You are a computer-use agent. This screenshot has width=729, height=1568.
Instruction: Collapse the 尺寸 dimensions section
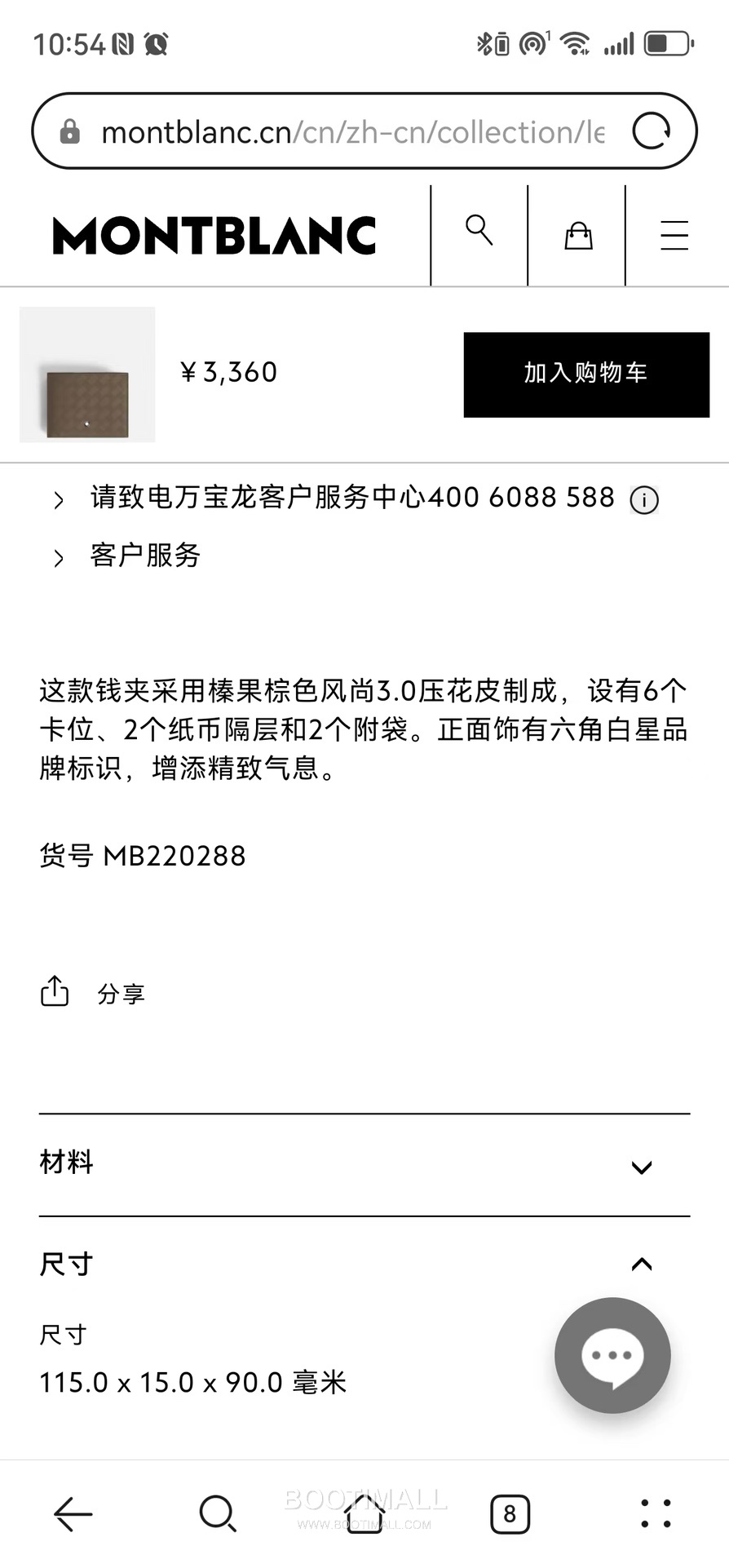[364, 1264]
